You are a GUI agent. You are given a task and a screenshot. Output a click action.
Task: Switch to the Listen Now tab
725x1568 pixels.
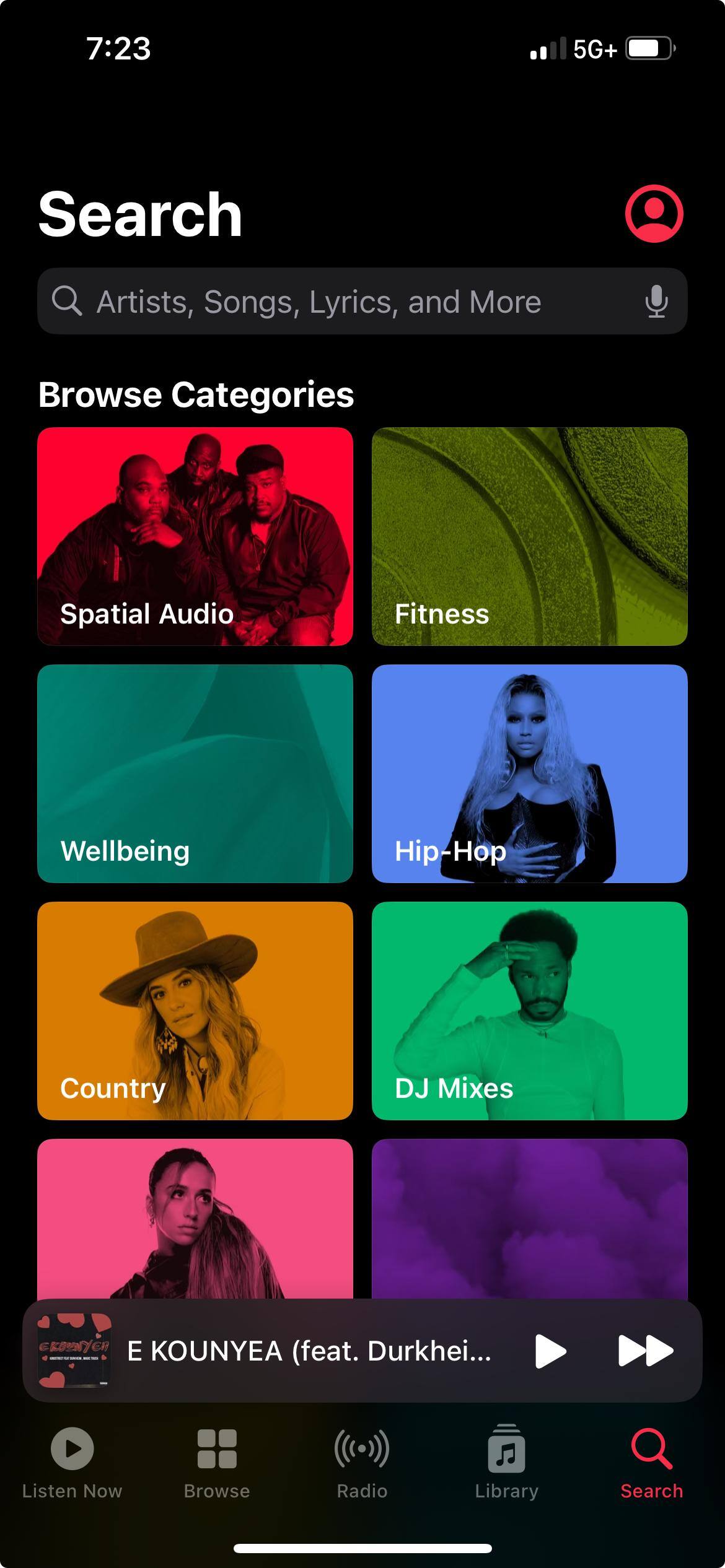(x=72, y=1463)
